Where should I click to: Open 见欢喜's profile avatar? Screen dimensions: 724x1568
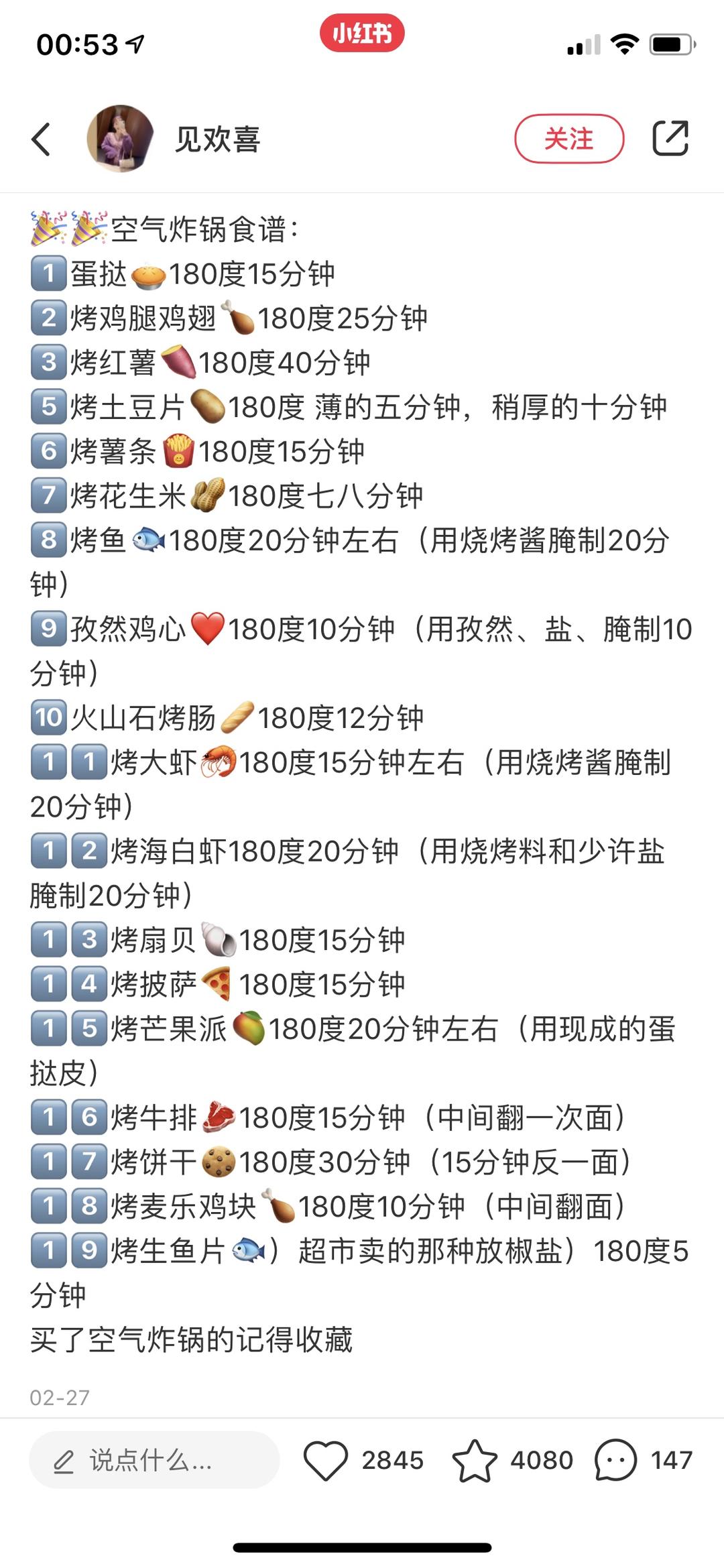pos(120,139)
